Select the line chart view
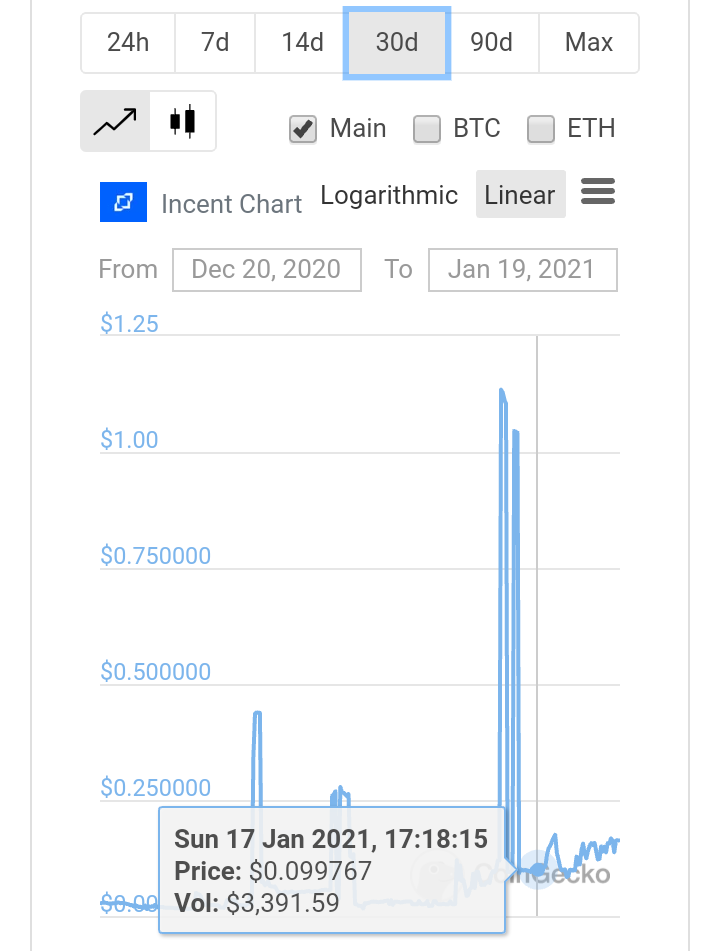The width and height of the screenshot is (720, 951). click(115, 121)
